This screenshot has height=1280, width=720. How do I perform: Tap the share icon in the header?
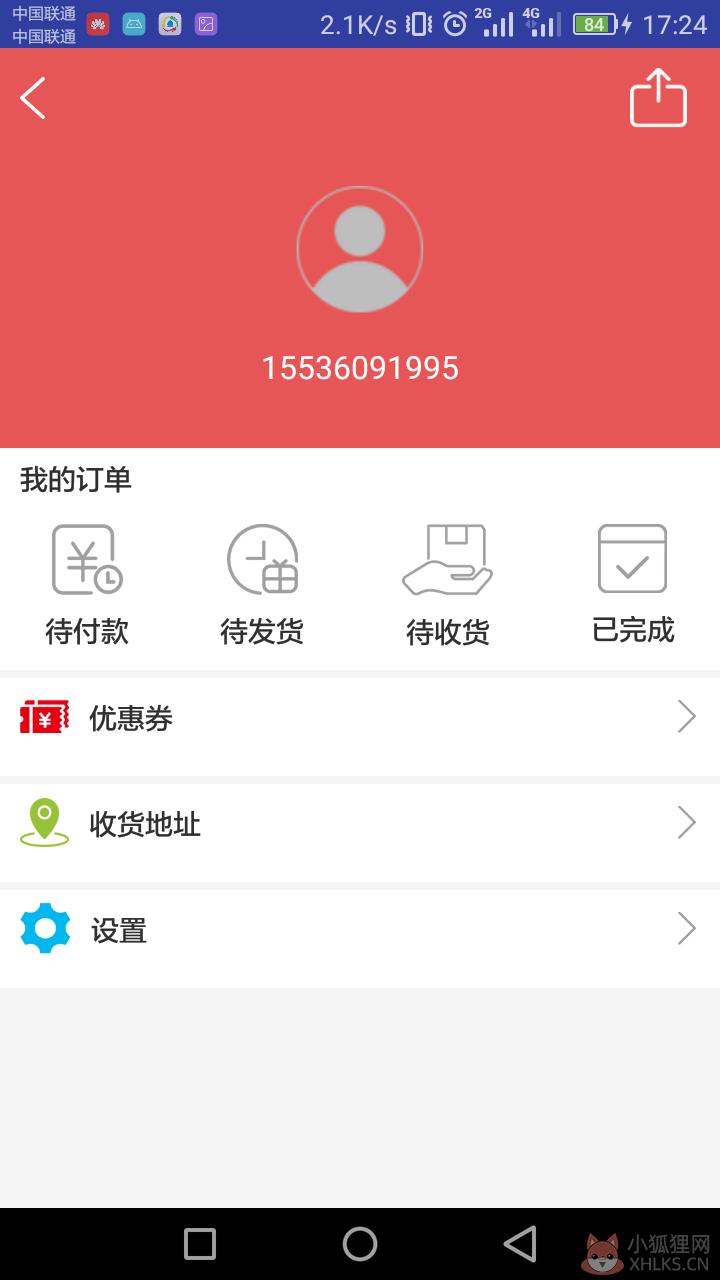(658, 98)
